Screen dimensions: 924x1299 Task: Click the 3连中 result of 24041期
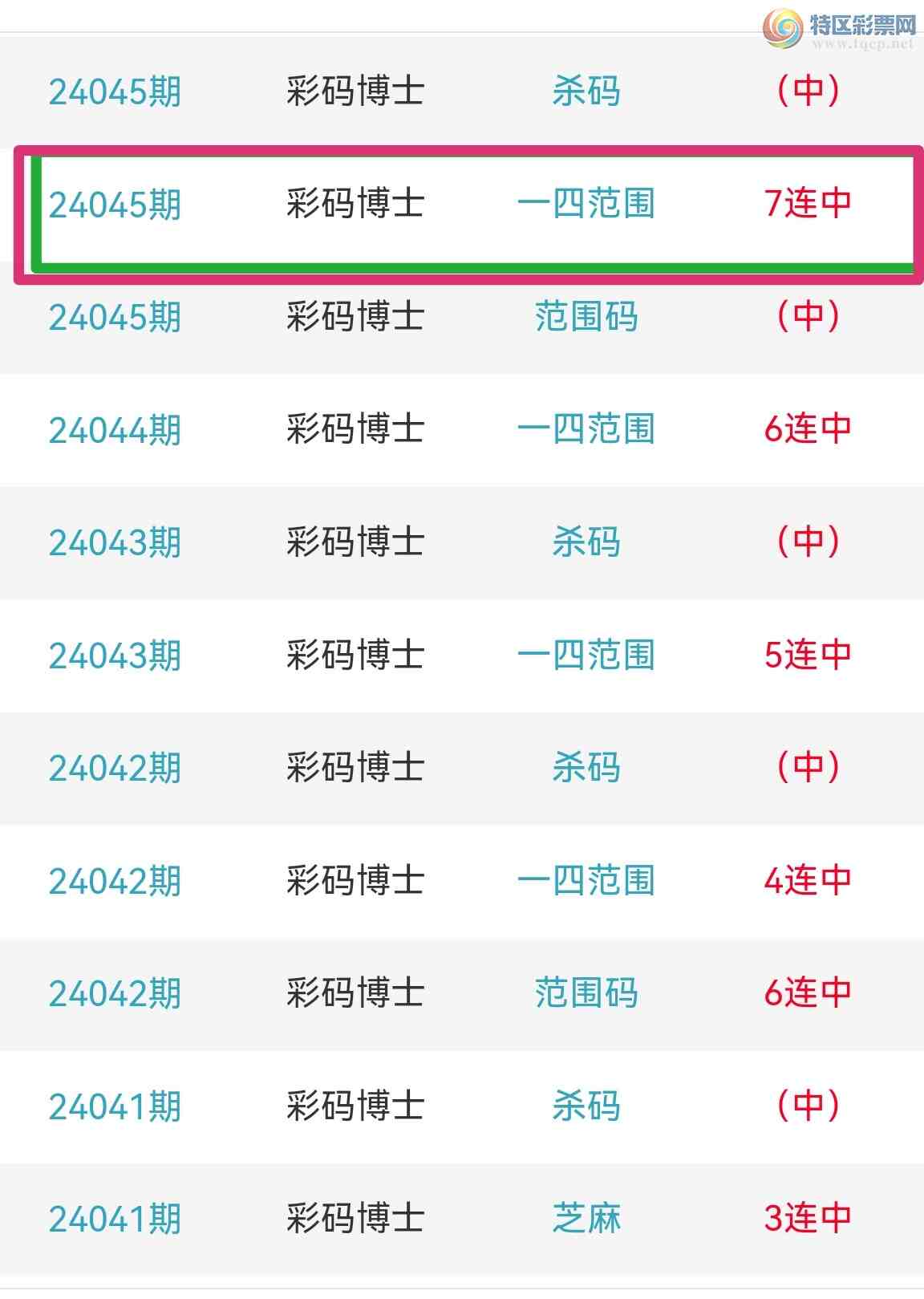click(810, 1220)
